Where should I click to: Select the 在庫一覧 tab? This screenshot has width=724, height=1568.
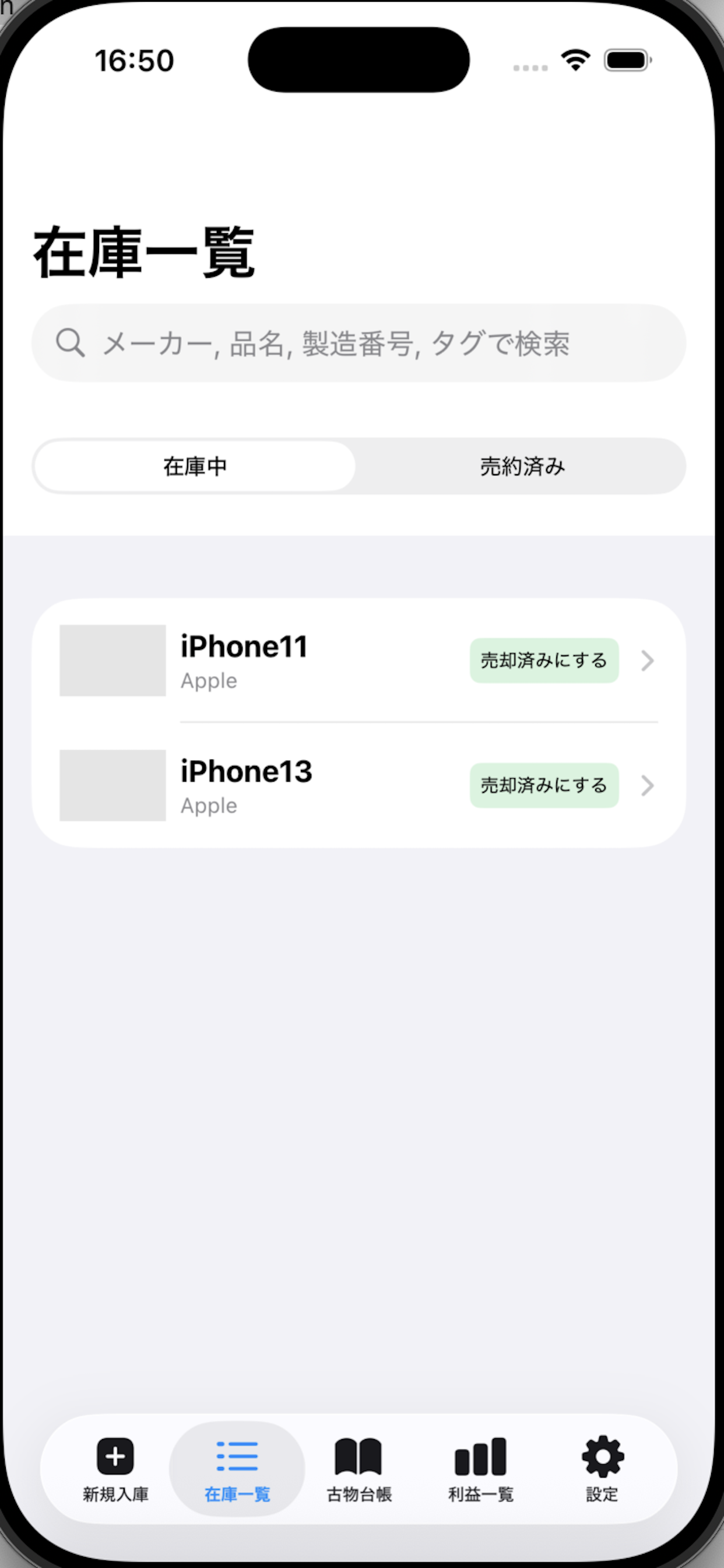(x=237, y=1468)
